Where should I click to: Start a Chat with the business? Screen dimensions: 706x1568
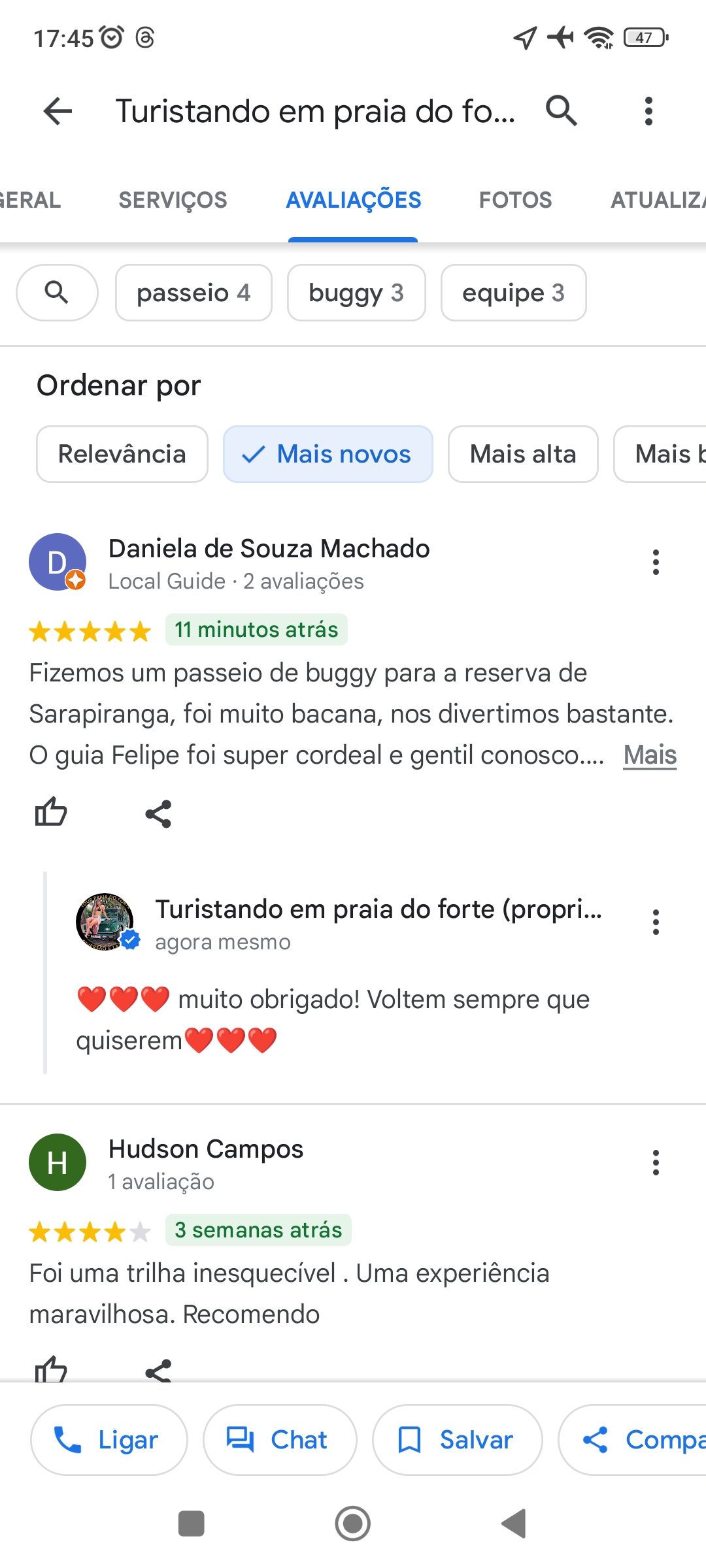pos(280,1440)
